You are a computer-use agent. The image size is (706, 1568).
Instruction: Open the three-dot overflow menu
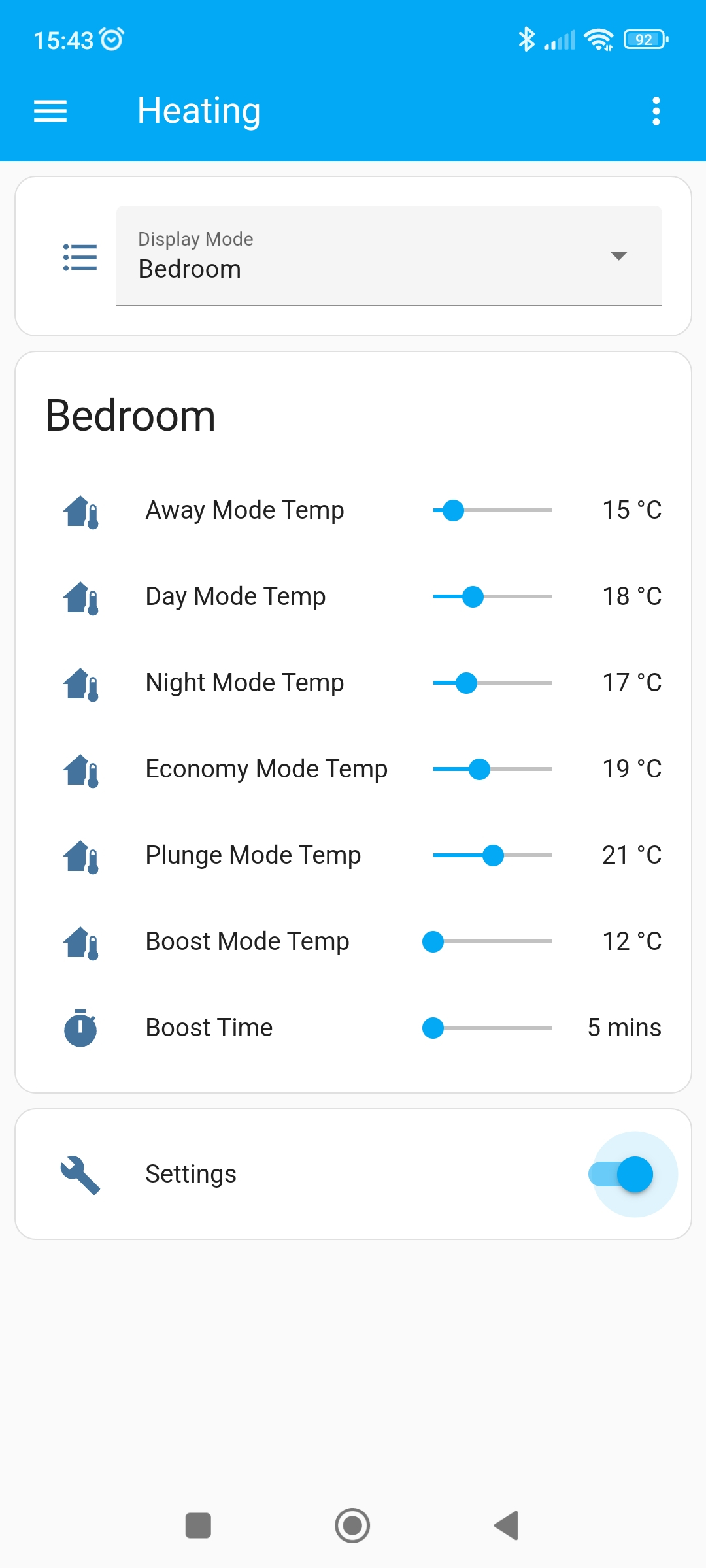pyautogui.click(x=656, y=111)
